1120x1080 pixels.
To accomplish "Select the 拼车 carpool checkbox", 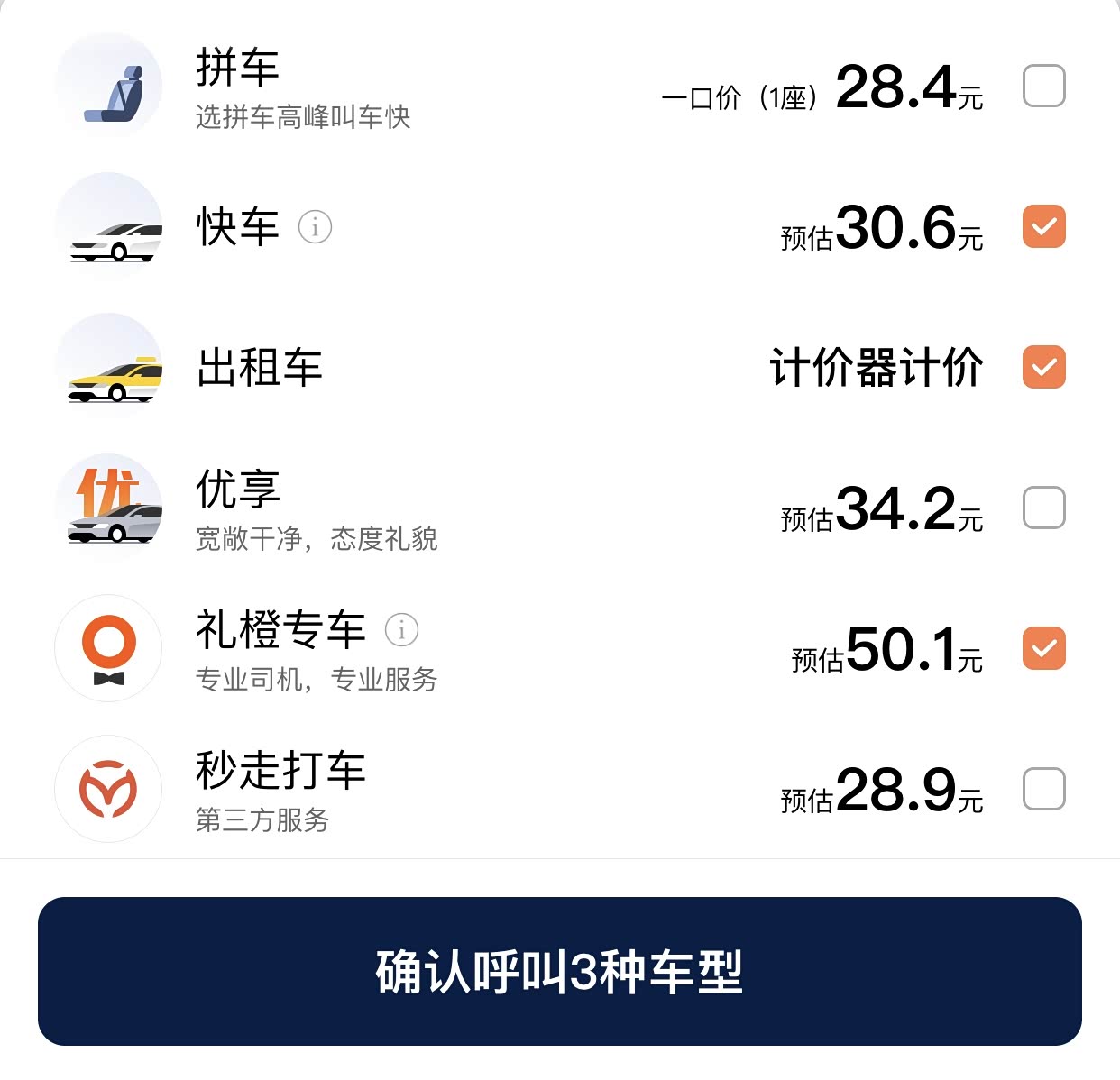I will coord(1043,87).
